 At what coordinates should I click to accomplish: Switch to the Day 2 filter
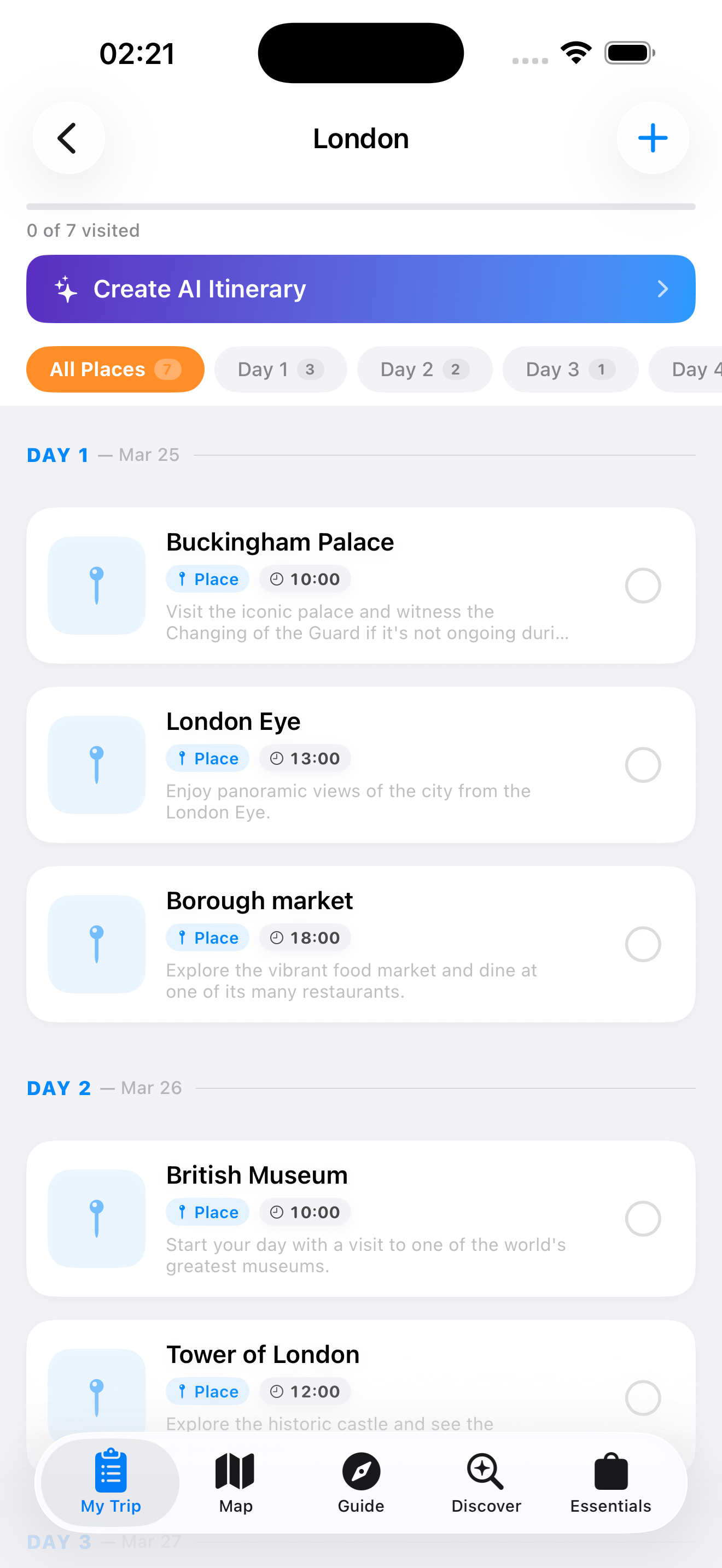(424, 369)
